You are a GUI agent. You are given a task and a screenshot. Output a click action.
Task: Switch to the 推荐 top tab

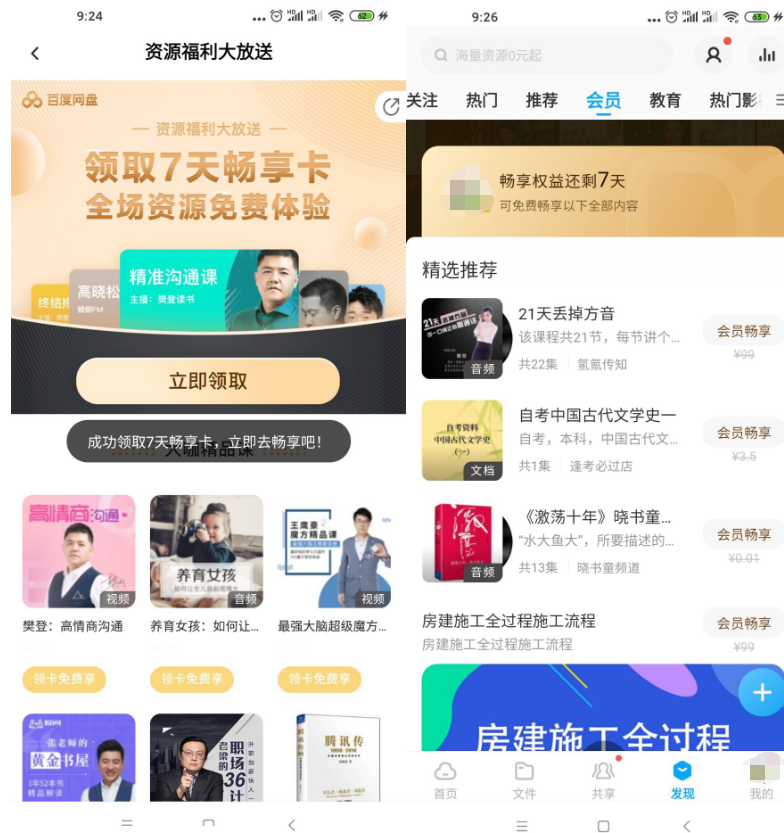(542, 100)
